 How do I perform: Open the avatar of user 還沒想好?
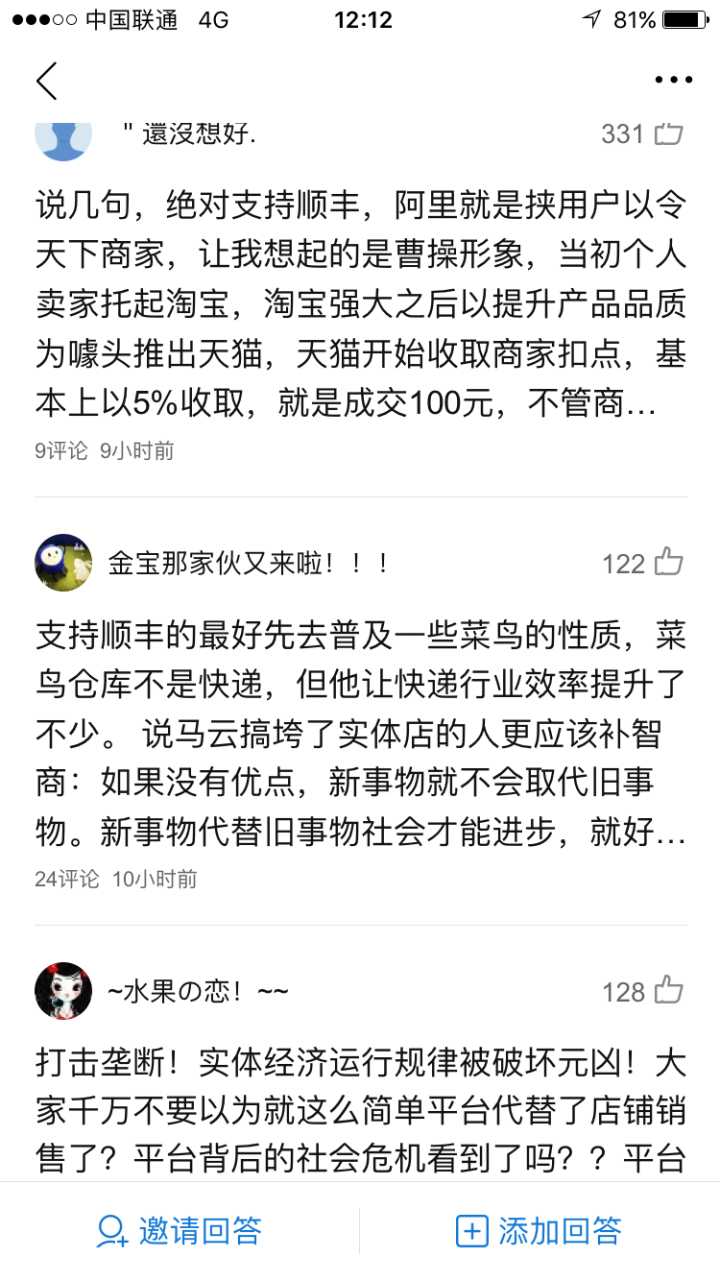(63, 137)
